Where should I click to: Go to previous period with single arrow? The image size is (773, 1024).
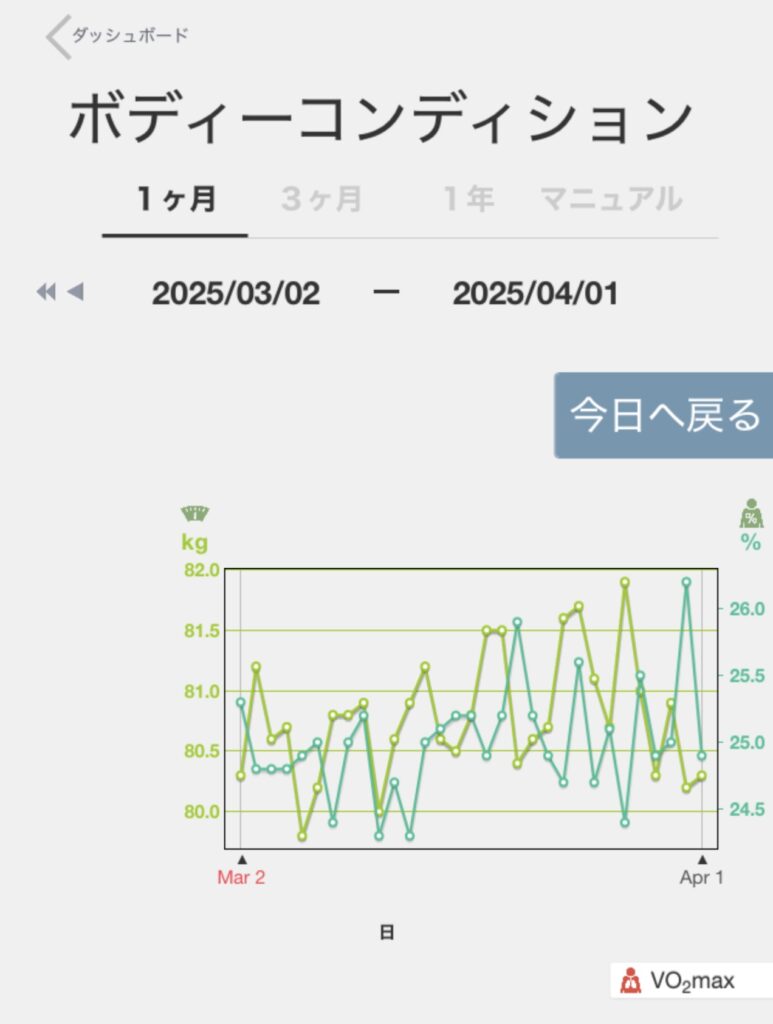pos(75,292)
